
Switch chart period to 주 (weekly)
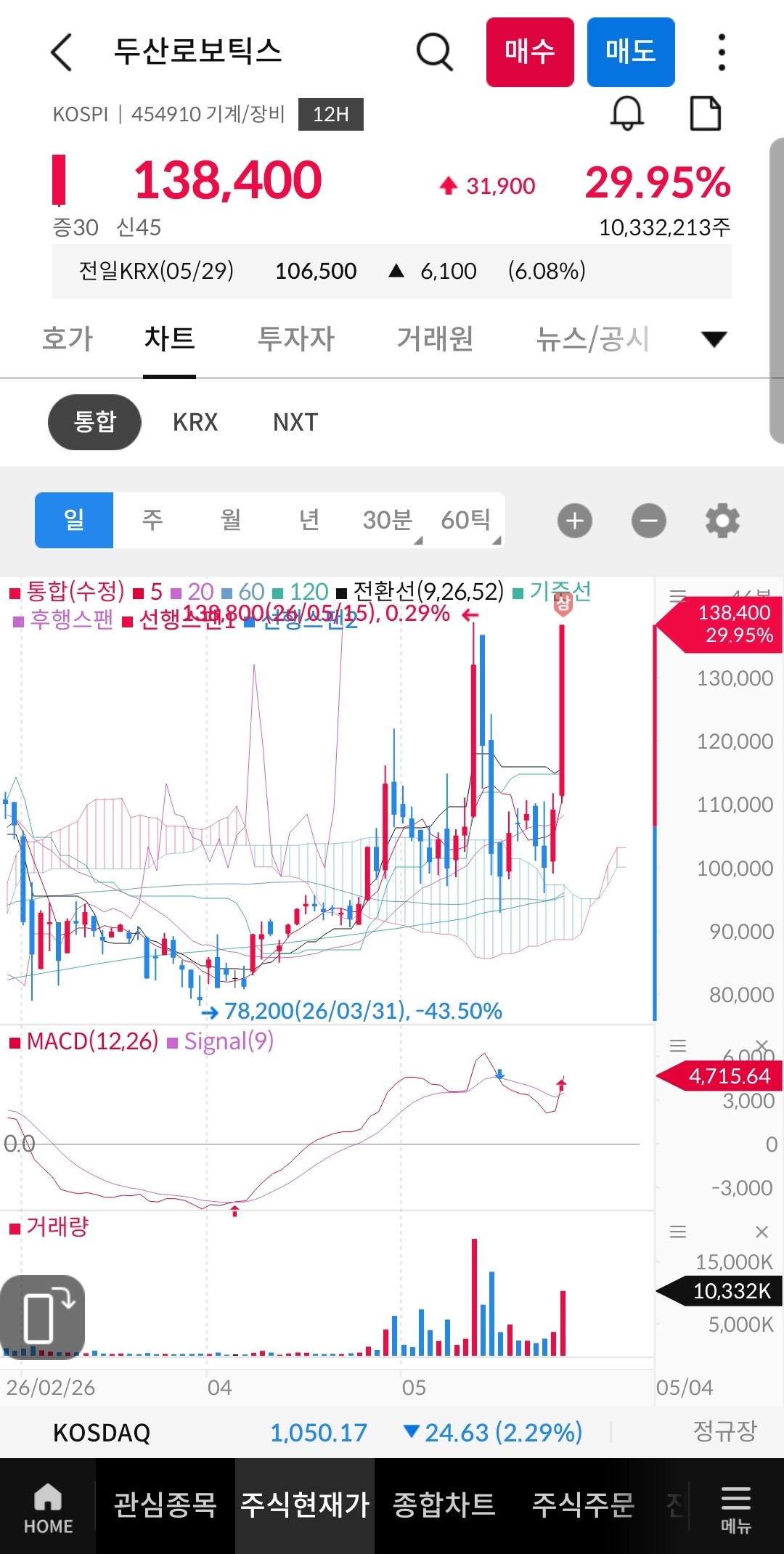(152, 520)
